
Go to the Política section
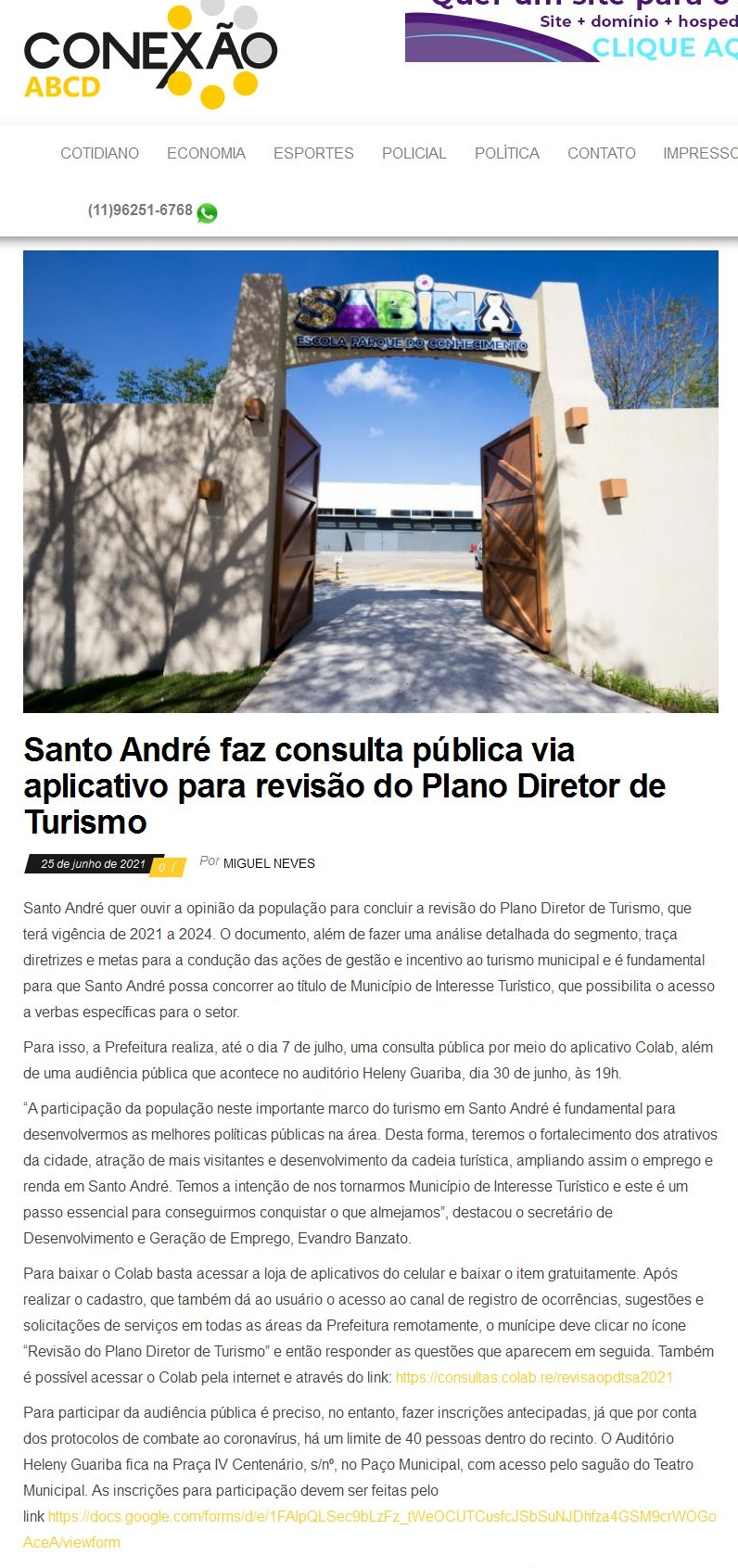pos(506,153)
